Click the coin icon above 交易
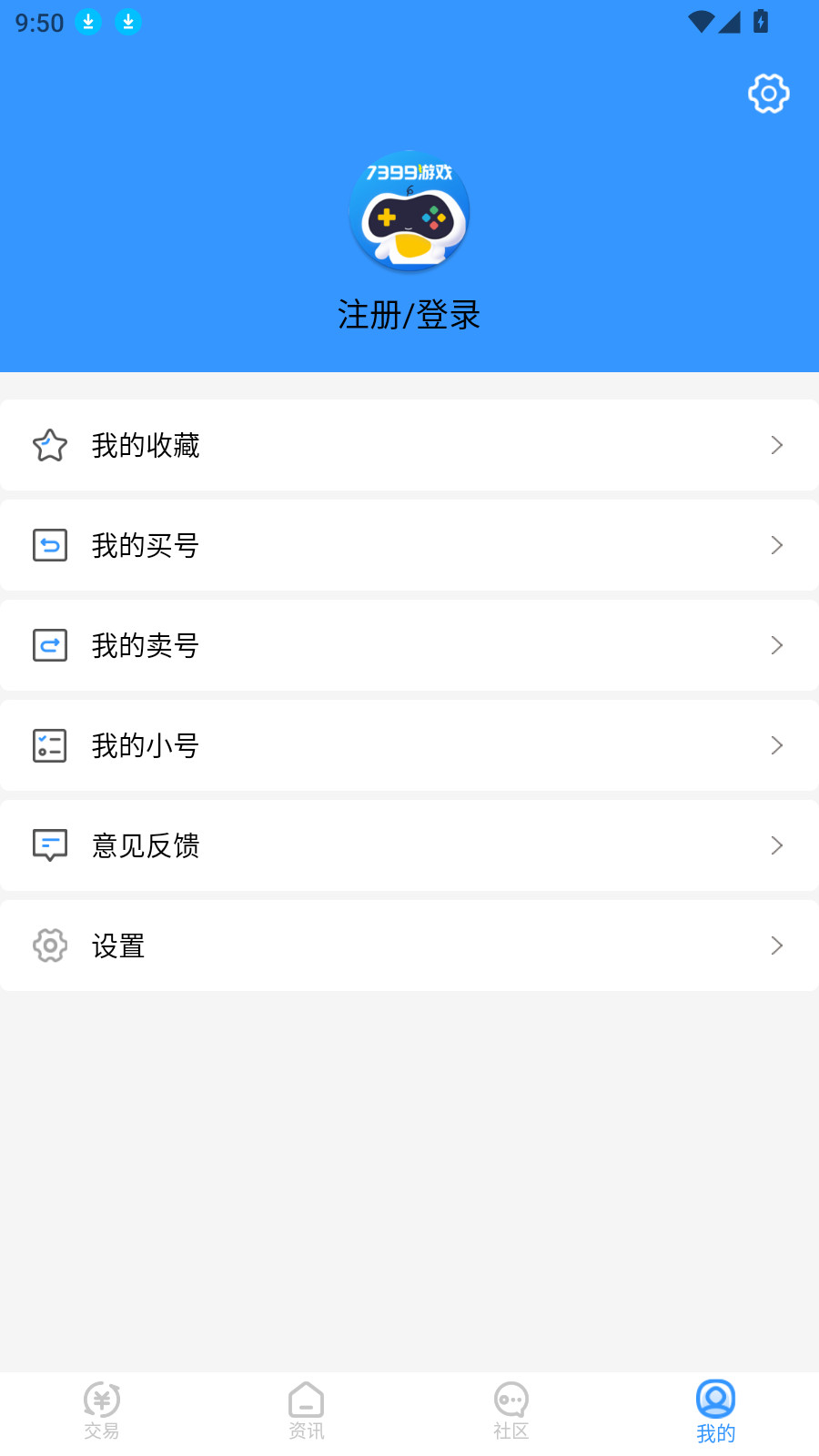This screenshot has height=1456, width=819. [101, 1400]
